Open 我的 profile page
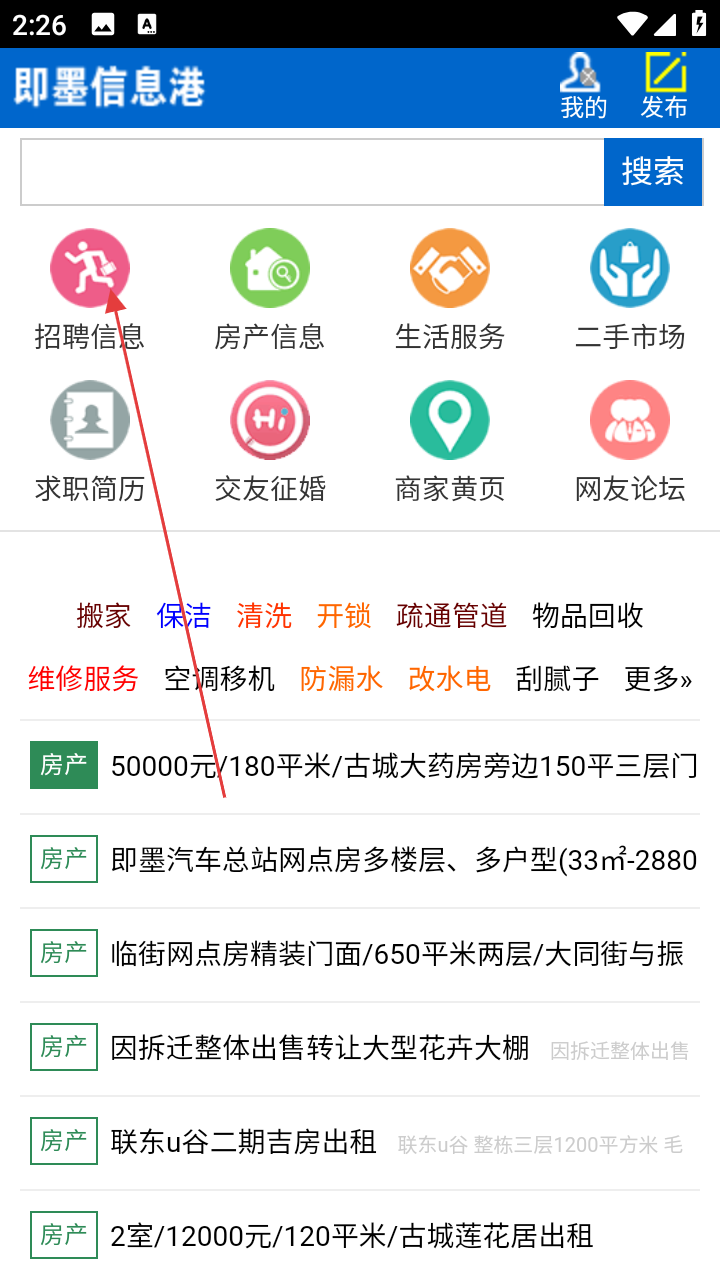720x1280 pixels. click(x=584, y=87)
